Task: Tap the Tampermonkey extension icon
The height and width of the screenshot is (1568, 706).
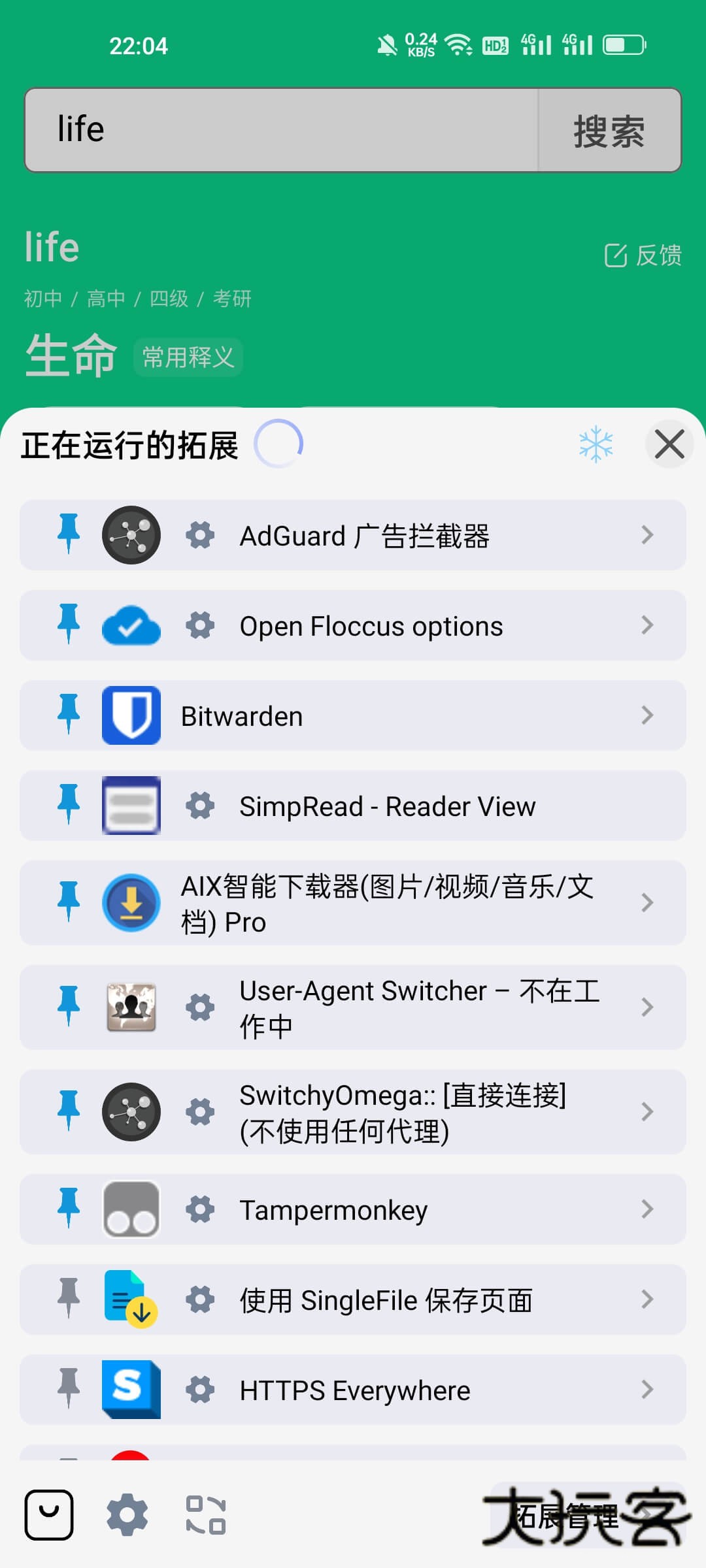Action: 131,1209
